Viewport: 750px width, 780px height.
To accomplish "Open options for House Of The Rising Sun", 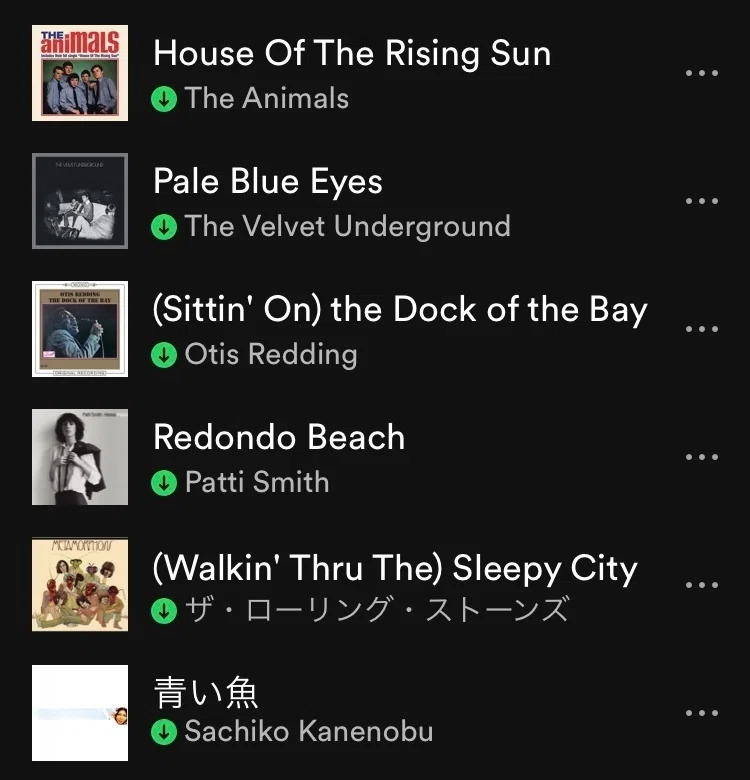I will [701, 73].
